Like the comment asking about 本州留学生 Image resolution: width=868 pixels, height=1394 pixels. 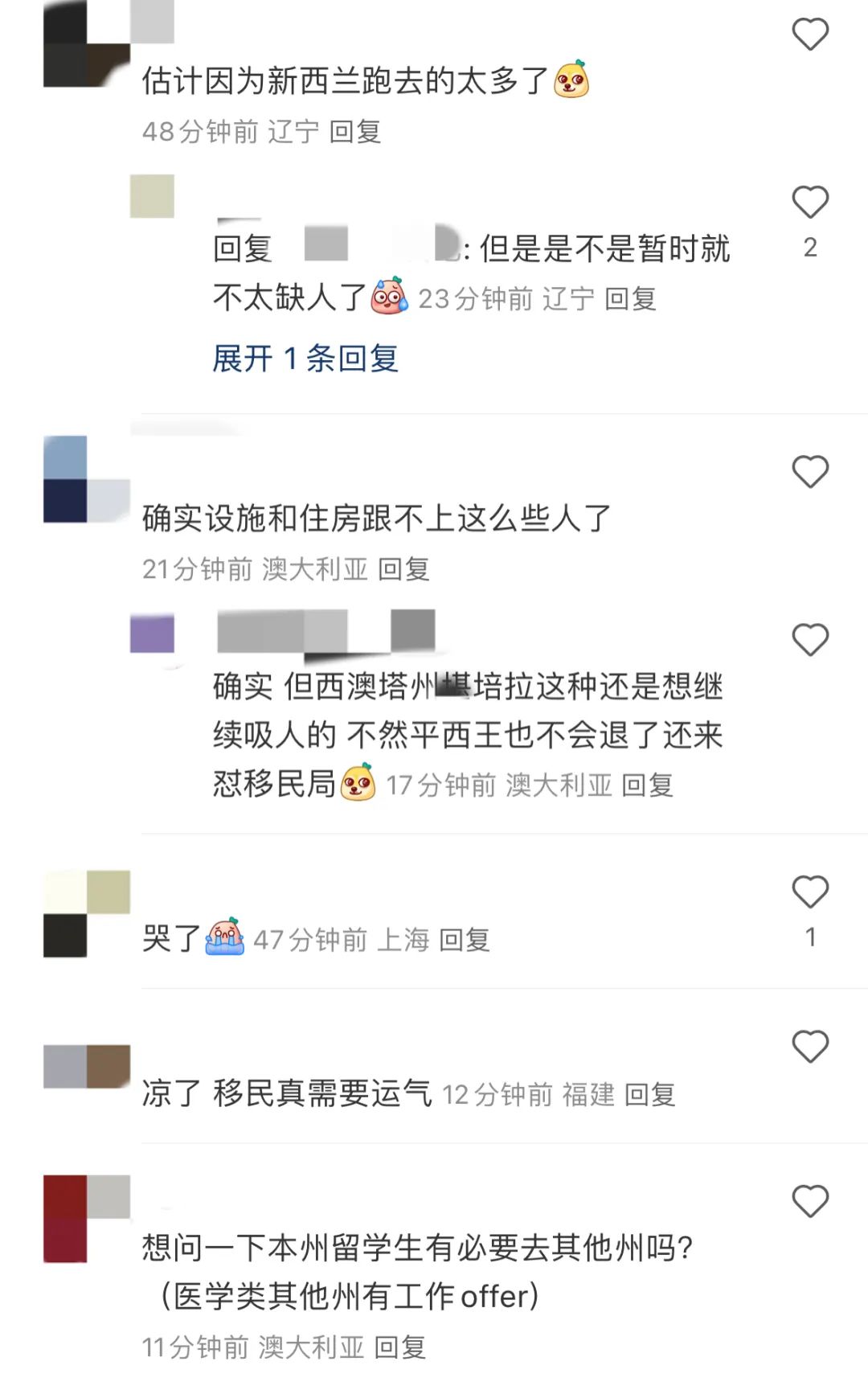pos(809,1202)
